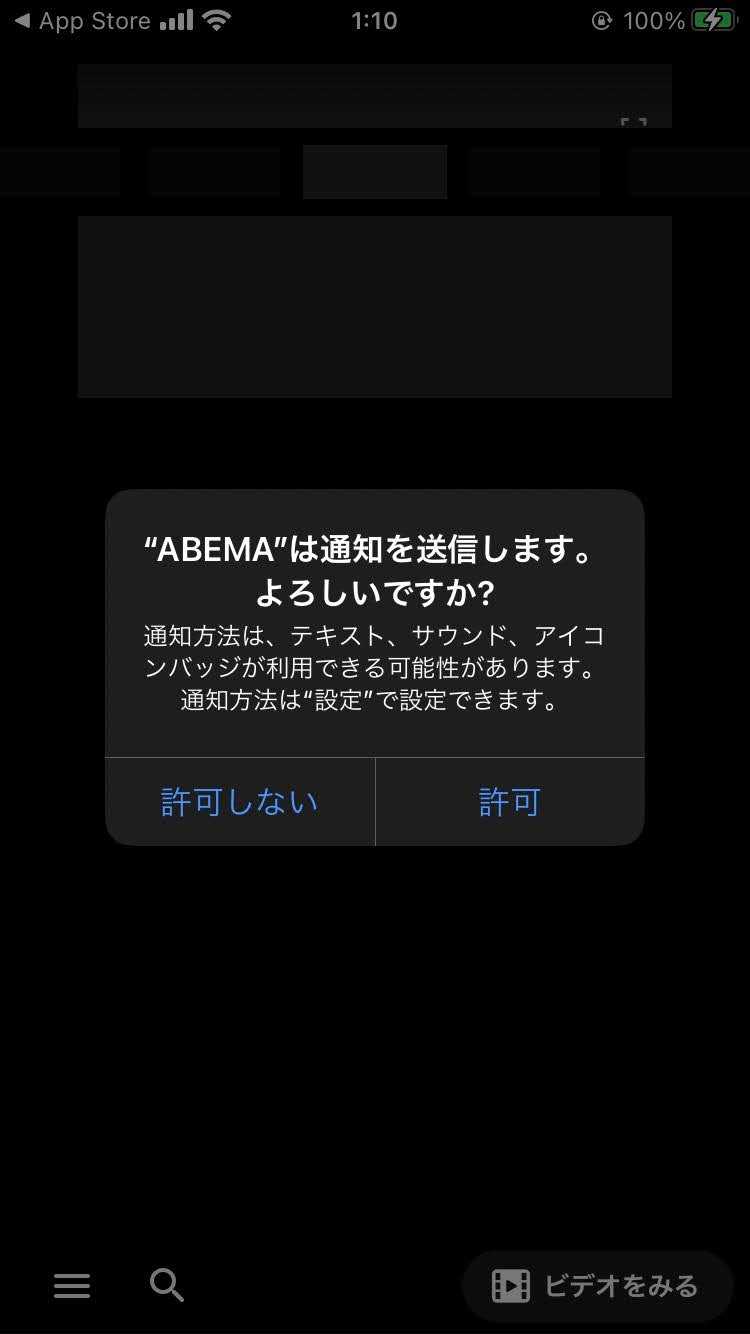The image size is (750, 1334).
Task: Open the search magnifier icon
Action: (x=167, y=1285)
